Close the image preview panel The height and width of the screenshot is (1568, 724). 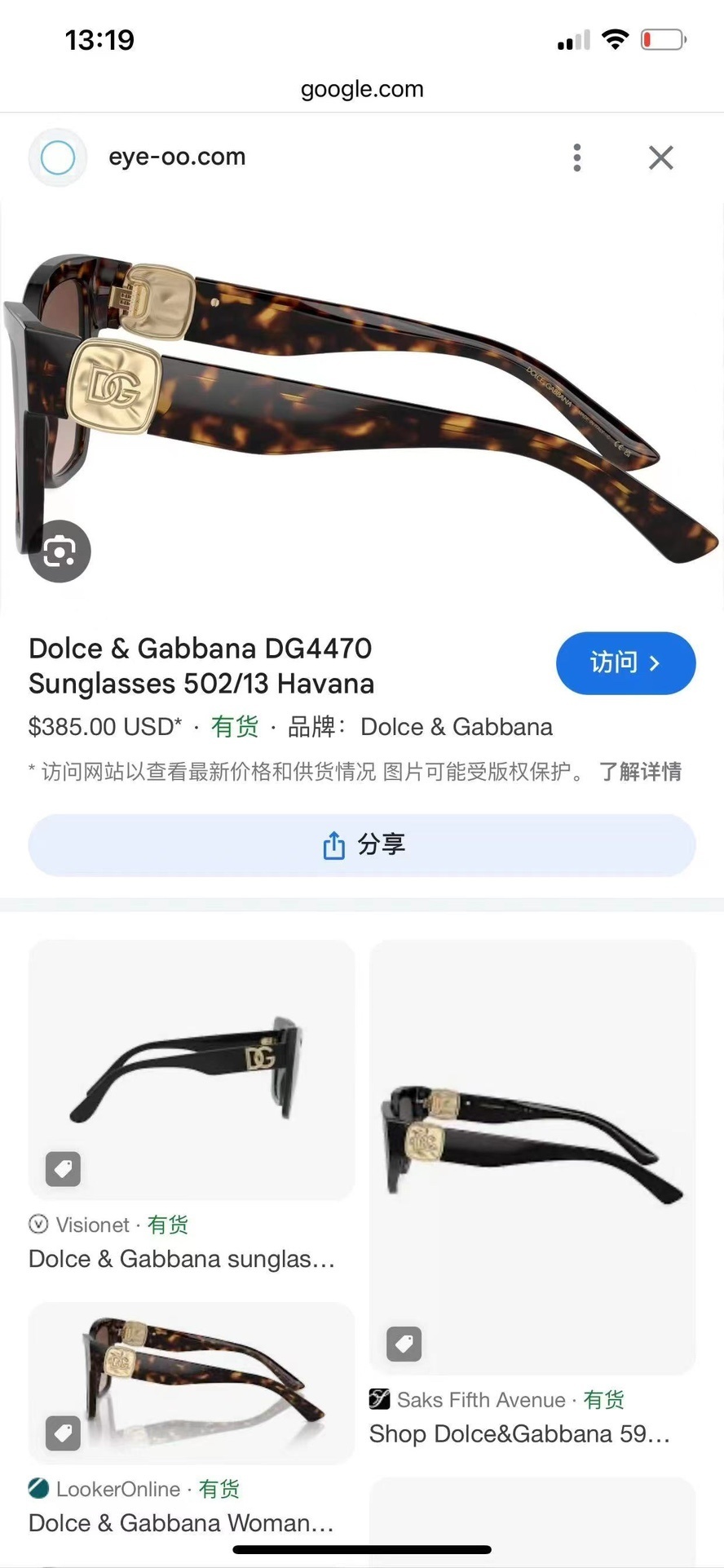coord(660,157)
